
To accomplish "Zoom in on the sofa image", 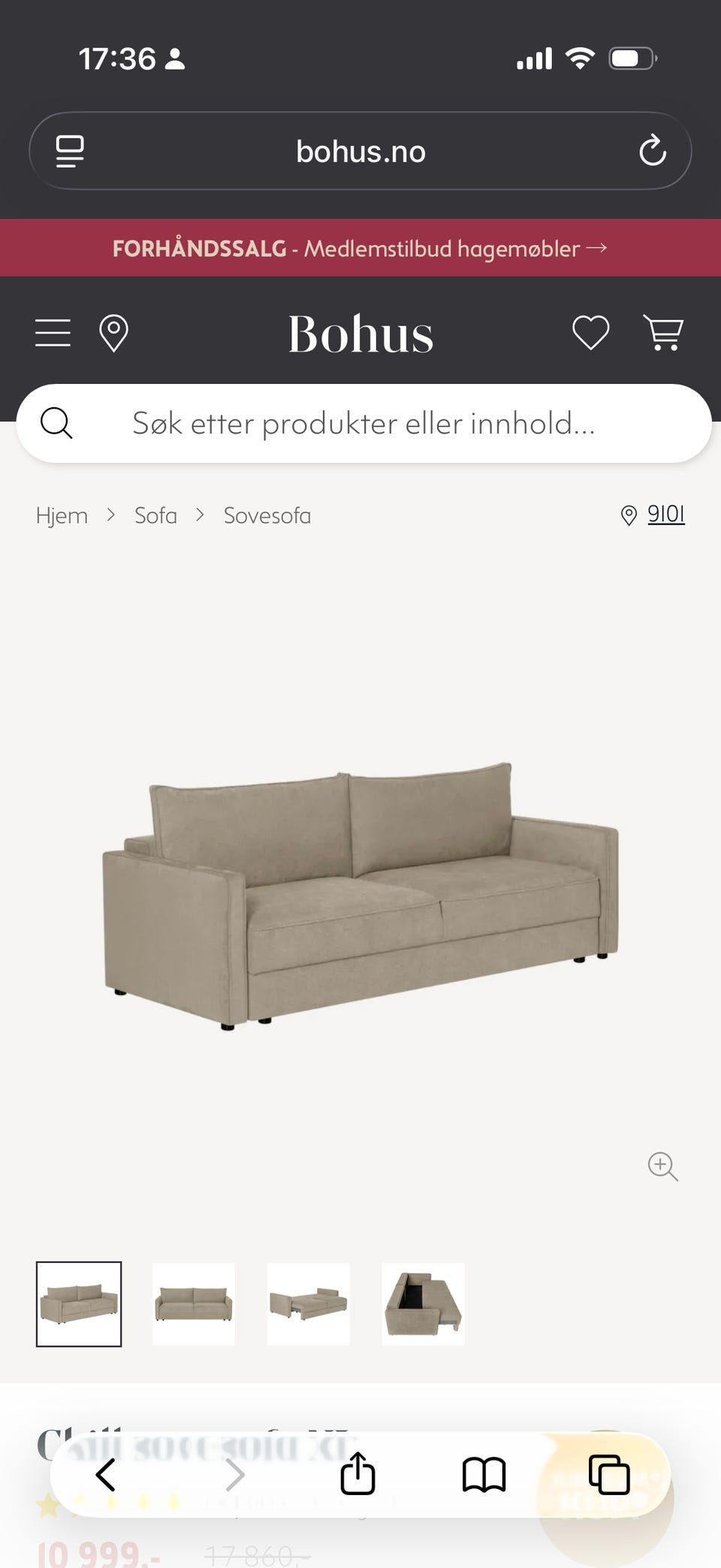I will point(662,1166).
